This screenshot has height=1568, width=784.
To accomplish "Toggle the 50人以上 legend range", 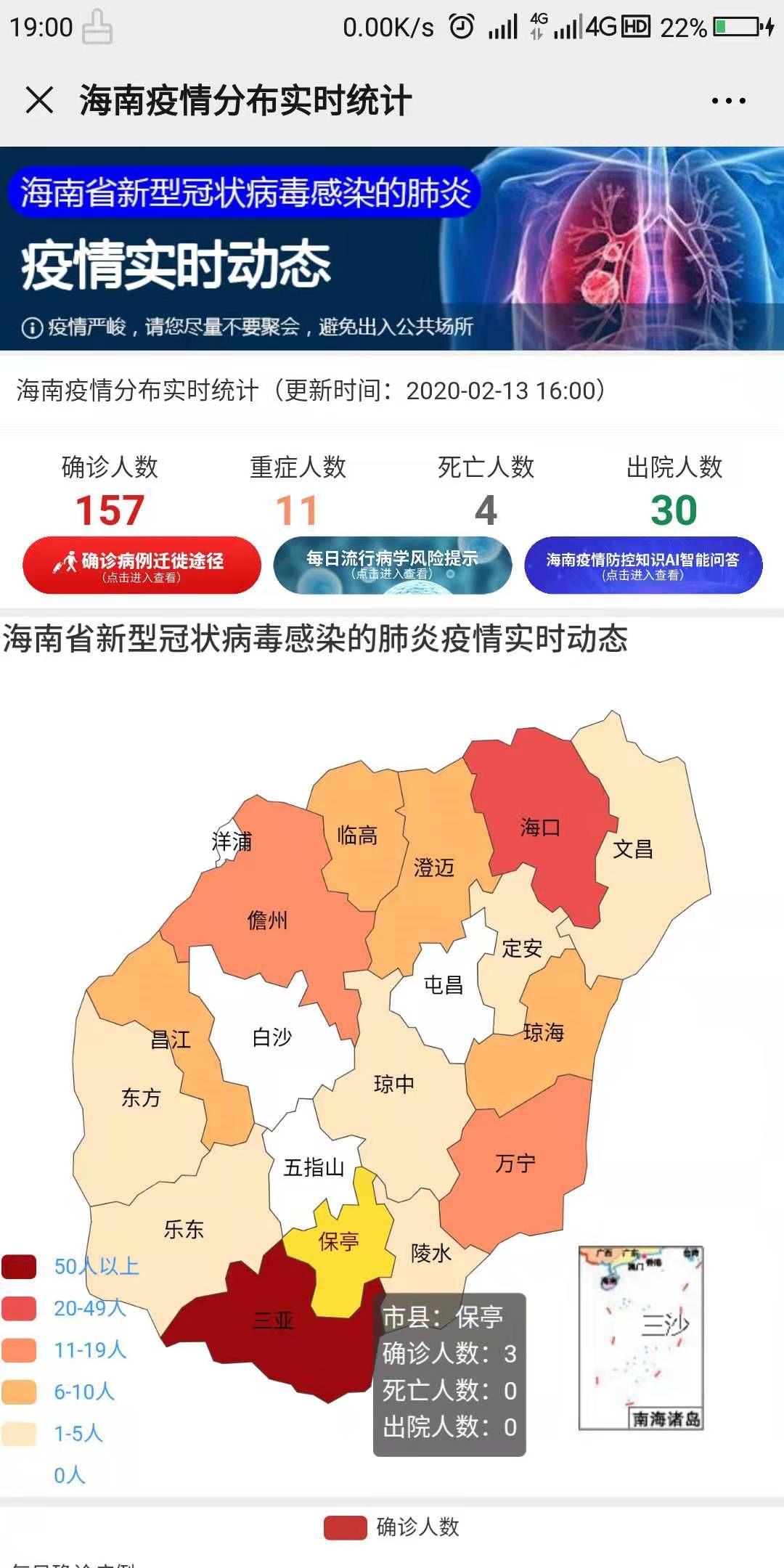I will (70, 1267).
